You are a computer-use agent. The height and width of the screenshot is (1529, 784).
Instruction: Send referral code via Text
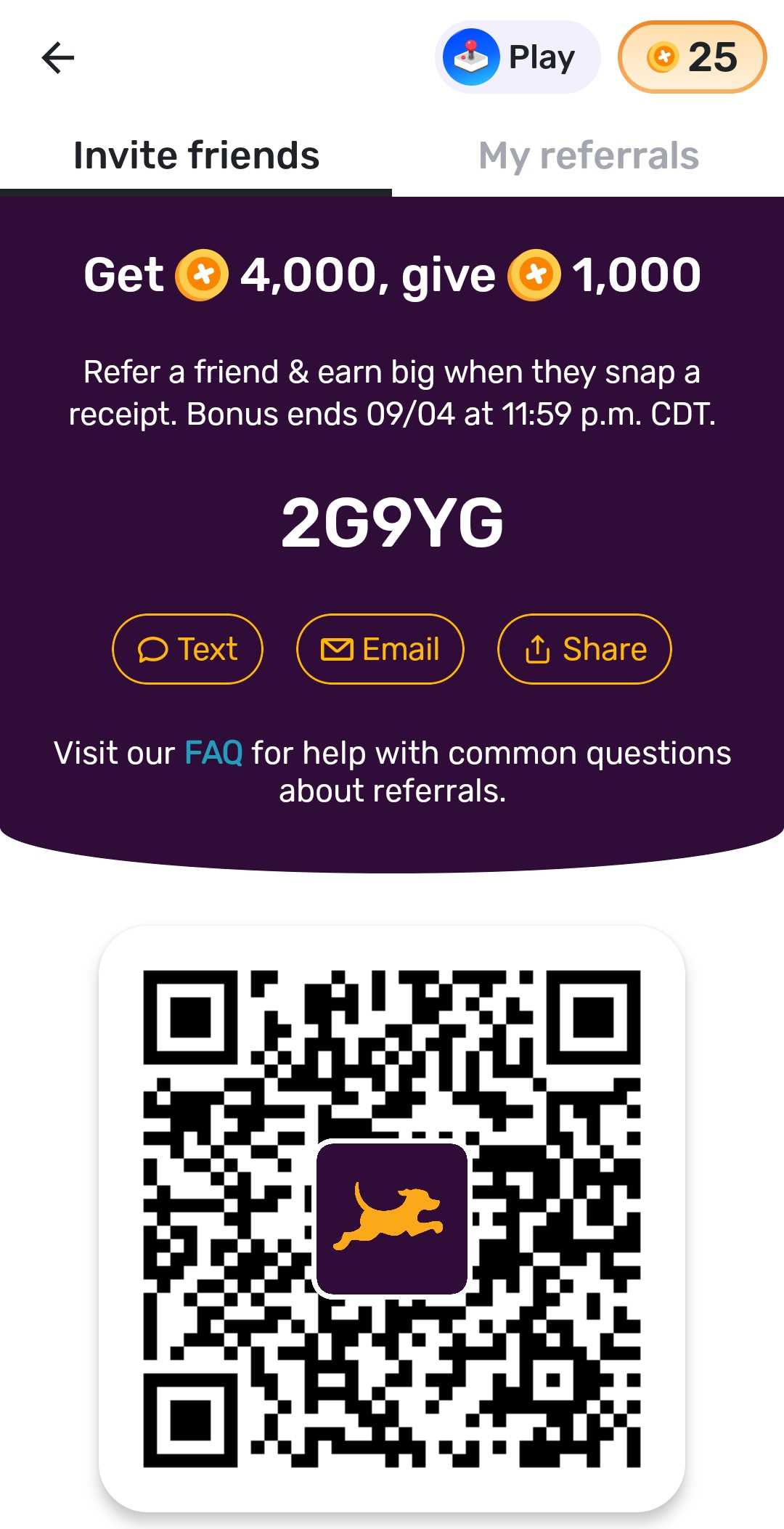coord(188,649)
